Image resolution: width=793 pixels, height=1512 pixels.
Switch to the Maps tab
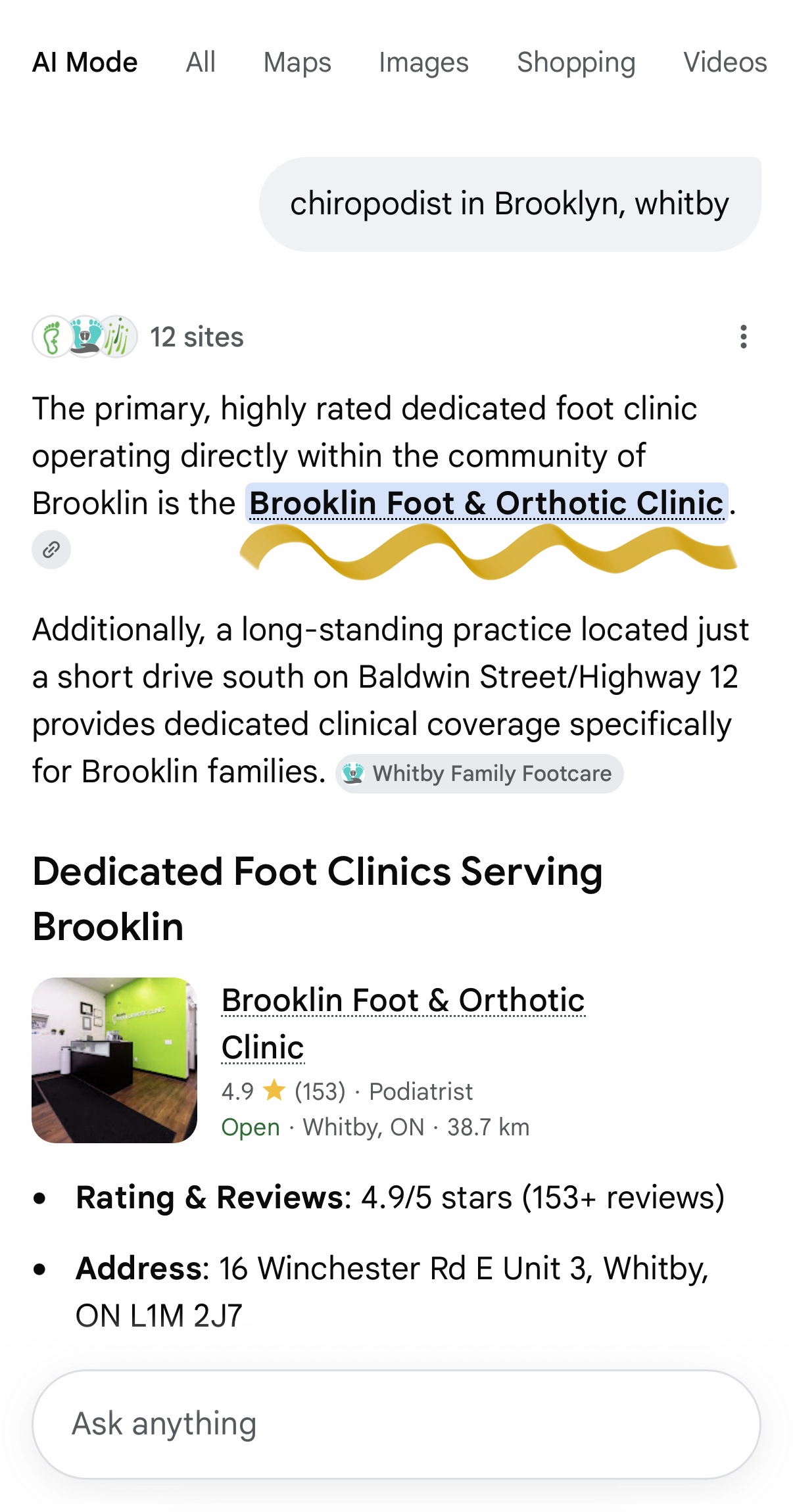[297, 62]
